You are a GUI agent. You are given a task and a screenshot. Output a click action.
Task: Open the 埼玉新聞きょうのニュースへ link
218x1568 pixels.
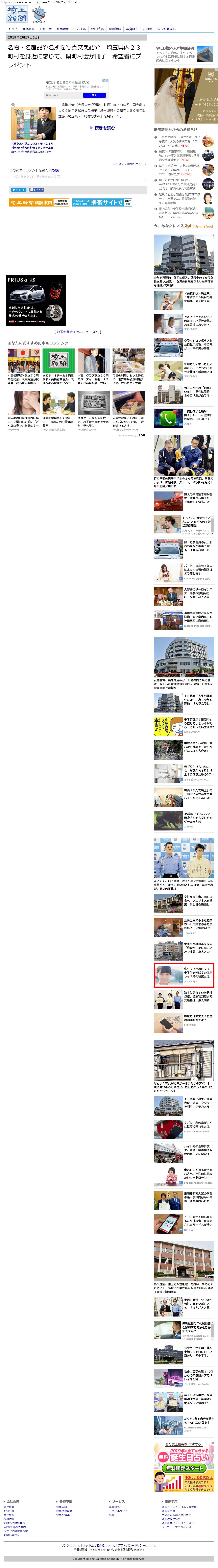[x=77, y=332]
